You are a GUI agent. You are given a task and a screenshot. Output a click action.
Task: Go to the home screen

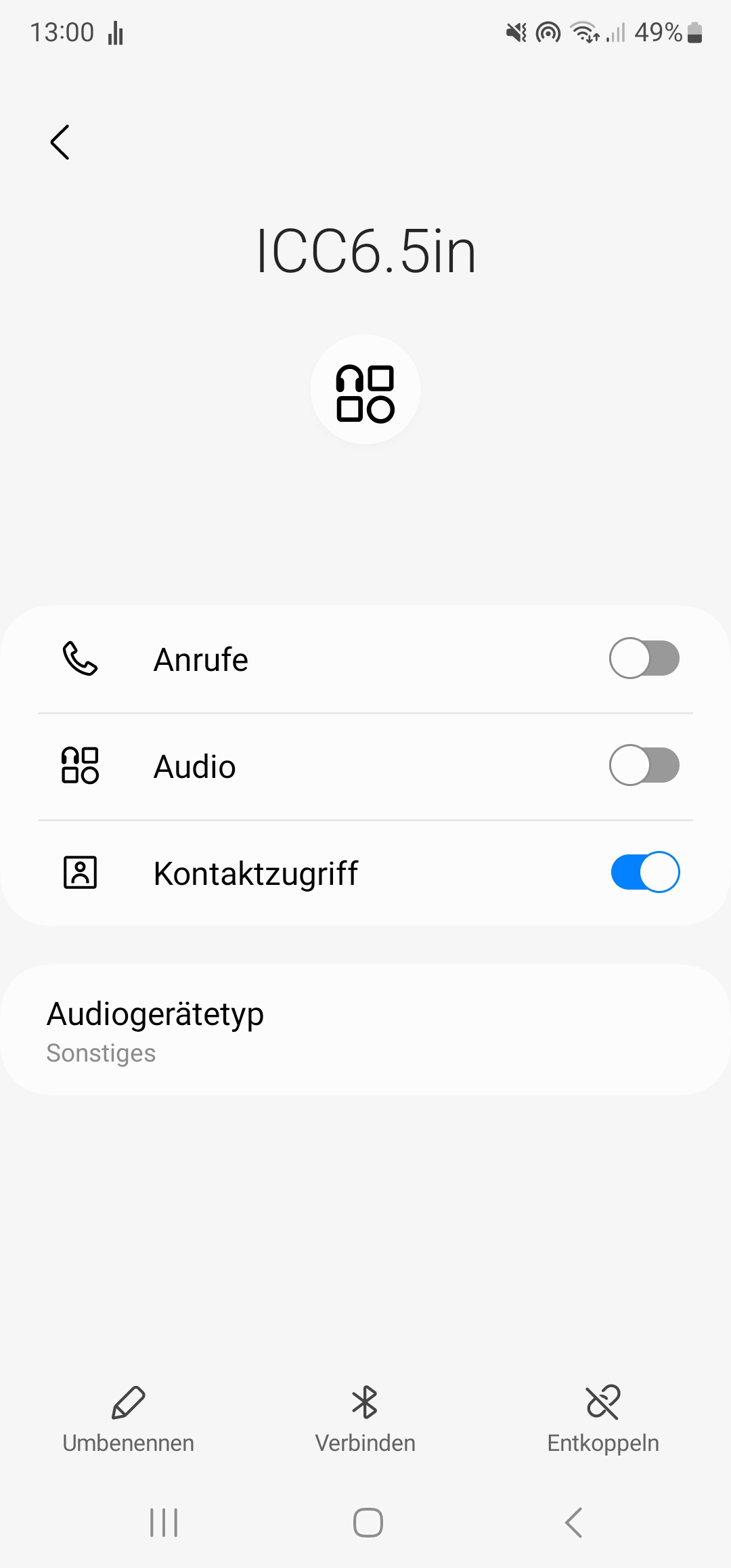(x=368, y=1523)
